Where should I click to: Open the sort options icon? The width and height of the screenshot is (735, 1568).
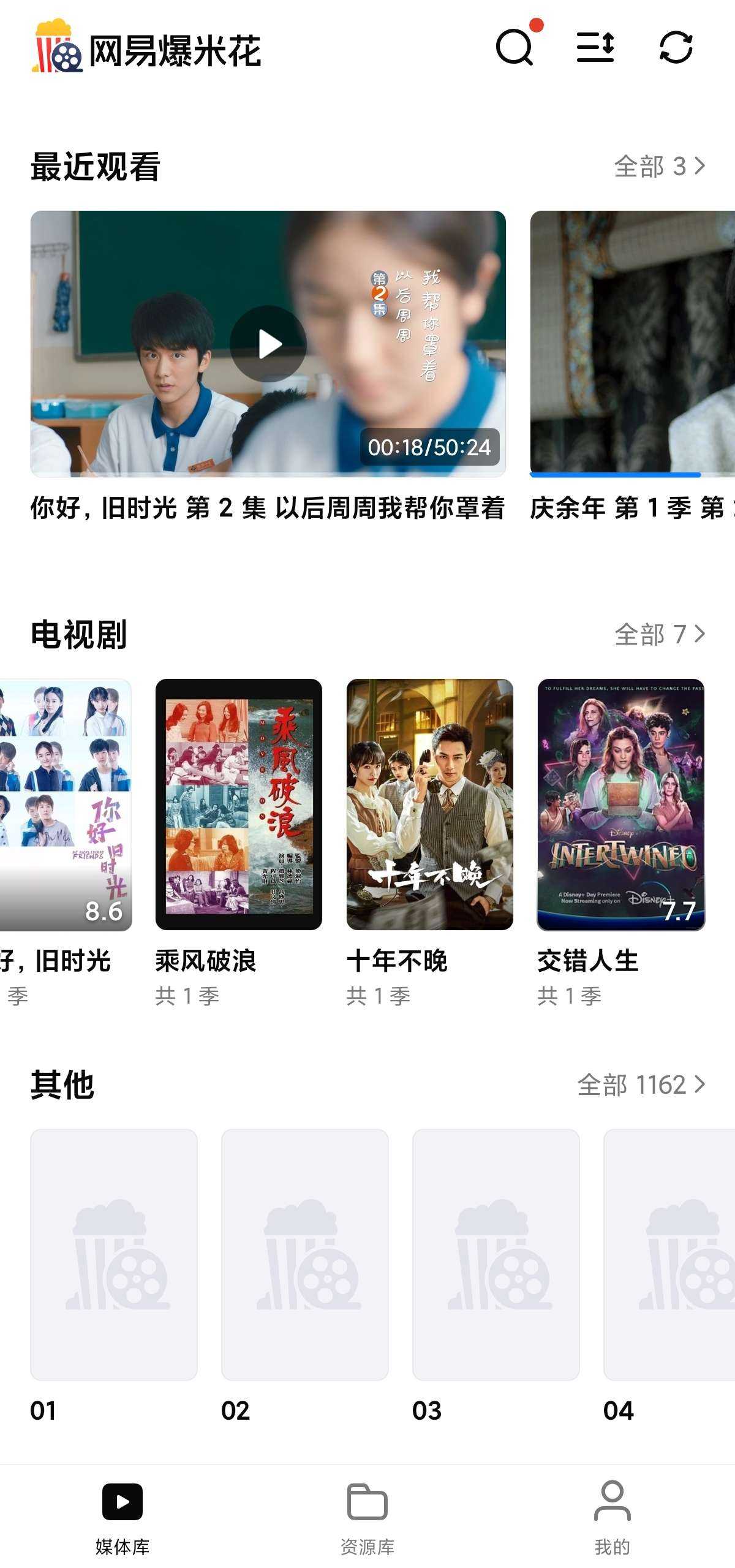(595, 47)
